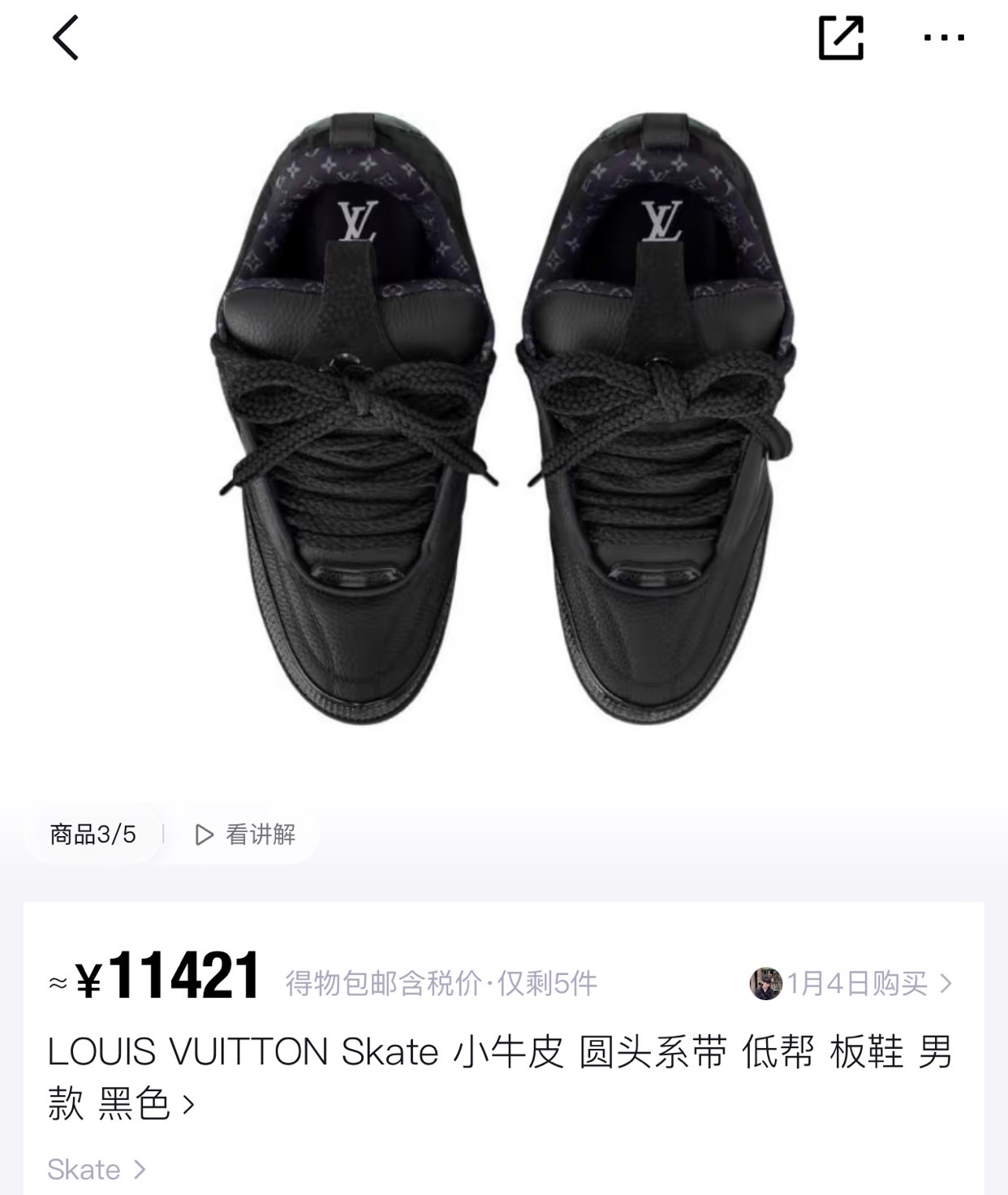Open the 商品3/5 image counter

pos(93,835)
